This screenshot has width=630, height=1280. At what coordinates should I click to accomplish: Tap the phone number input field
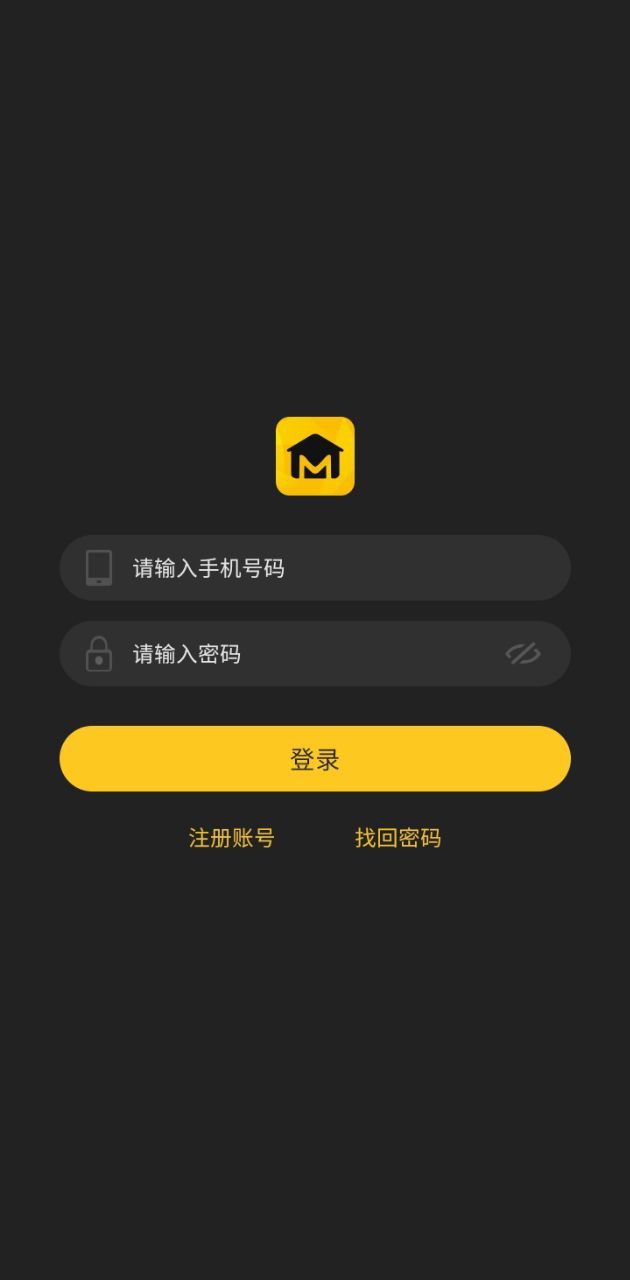[x=330, y=568]
